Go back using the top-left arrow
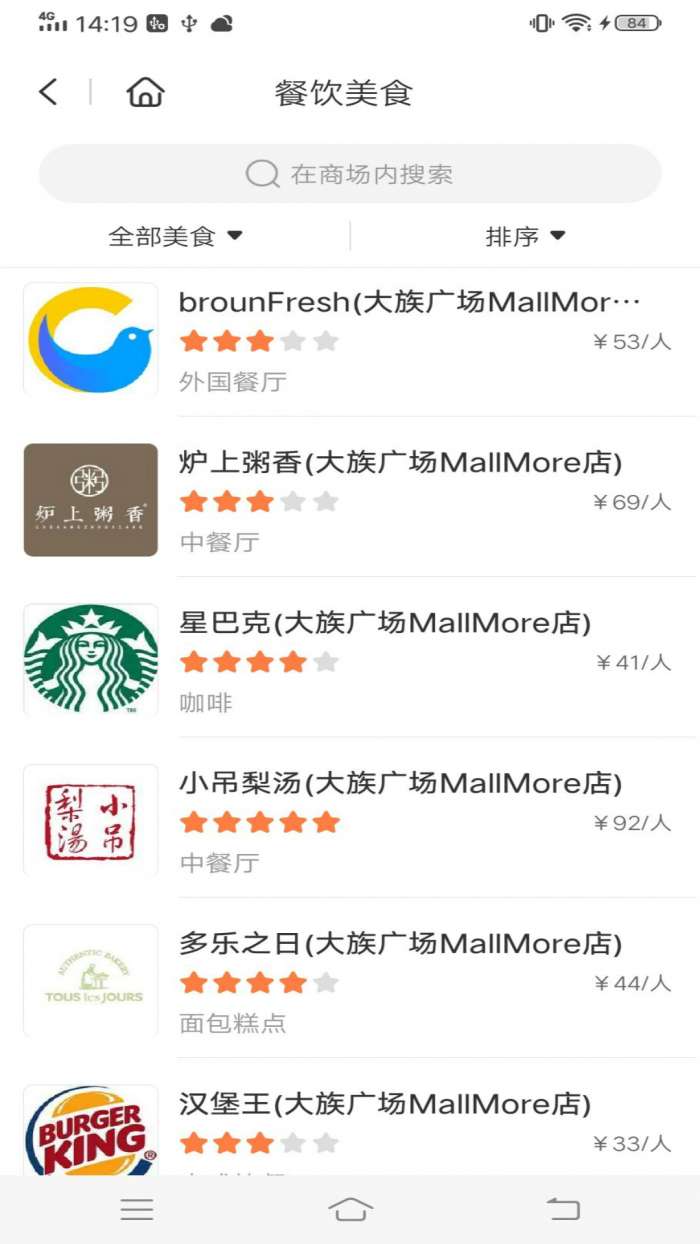This screenshot has height=1244, width=700. click(48, 93)
